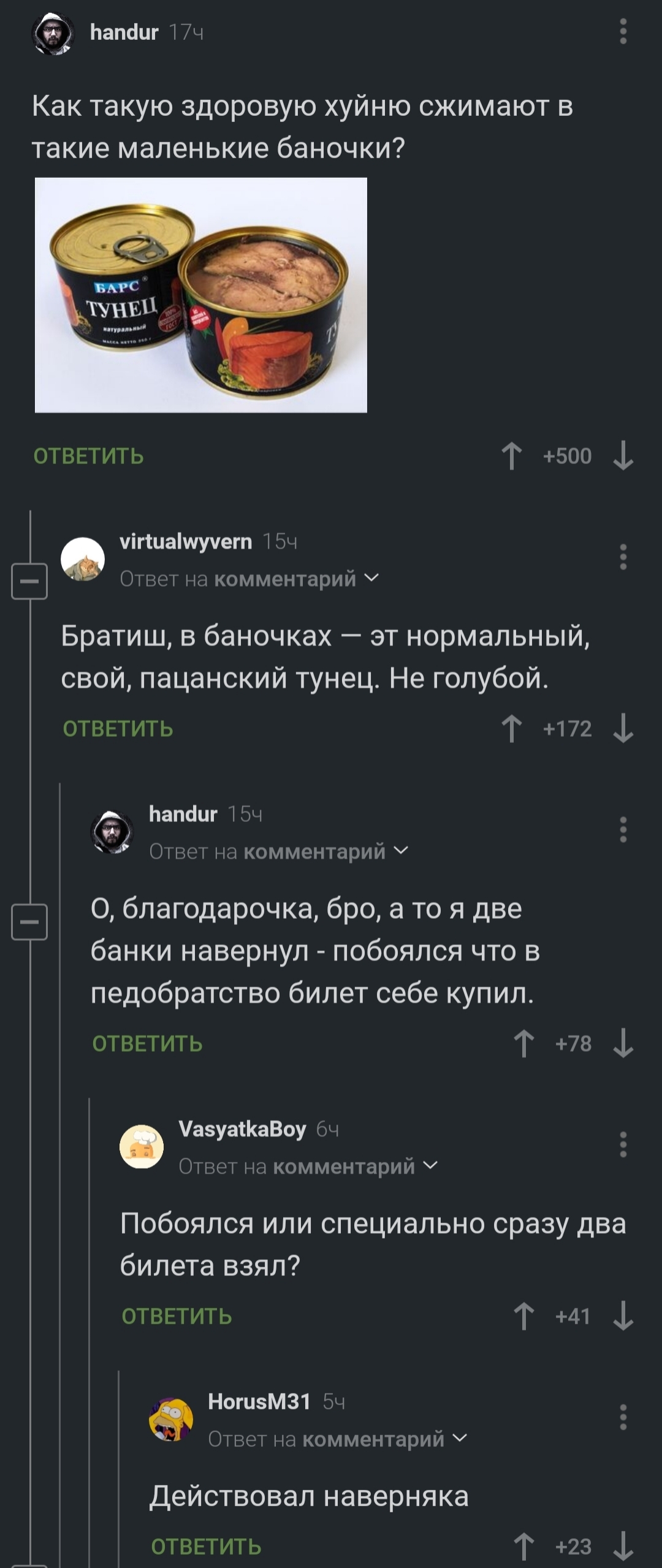Viewport: 662px width, 1568px height.
Task: Reply to HorusM31's comment
Action: [x=206, y=1547]
